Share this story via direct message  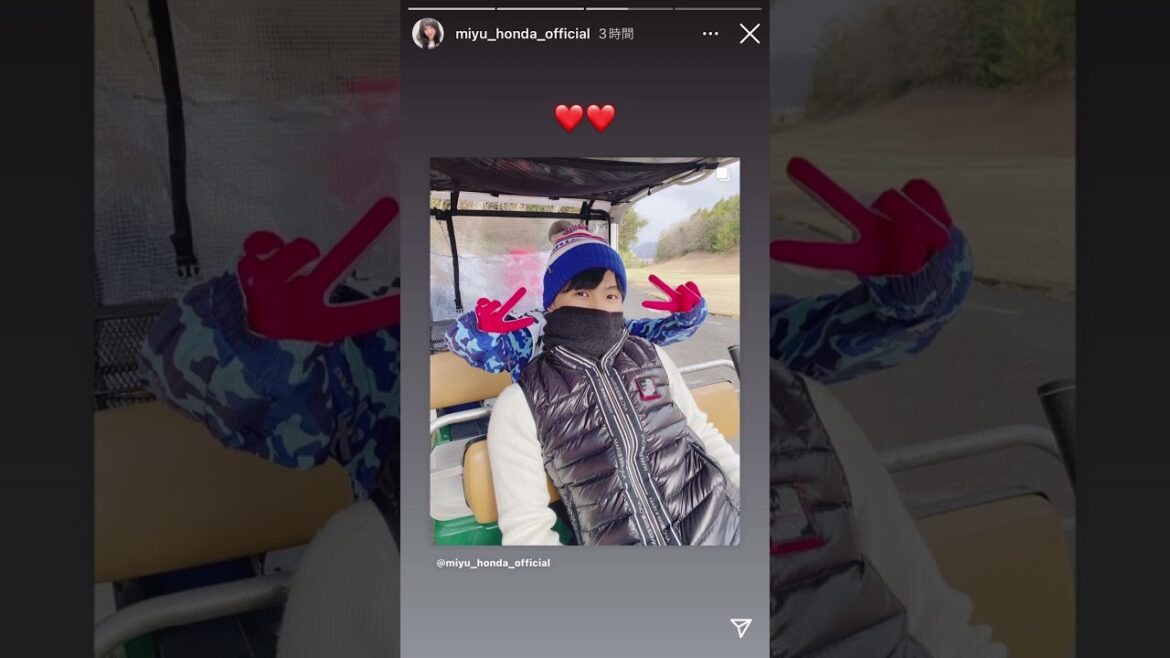tap(740, 628)
